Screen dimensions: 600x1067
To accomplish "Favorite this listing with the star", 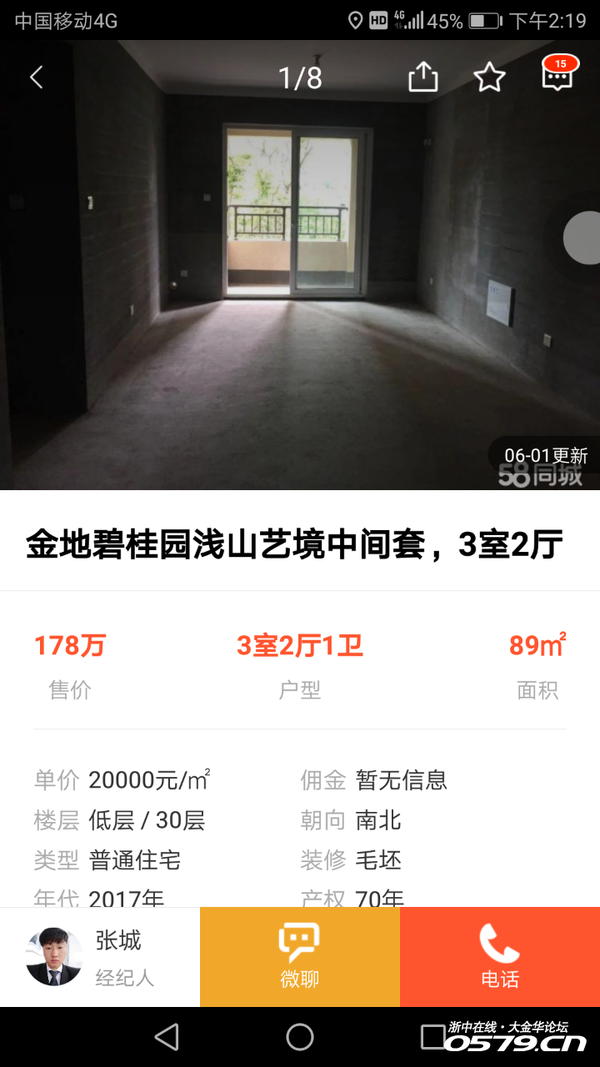I will (x=489, y=77).
